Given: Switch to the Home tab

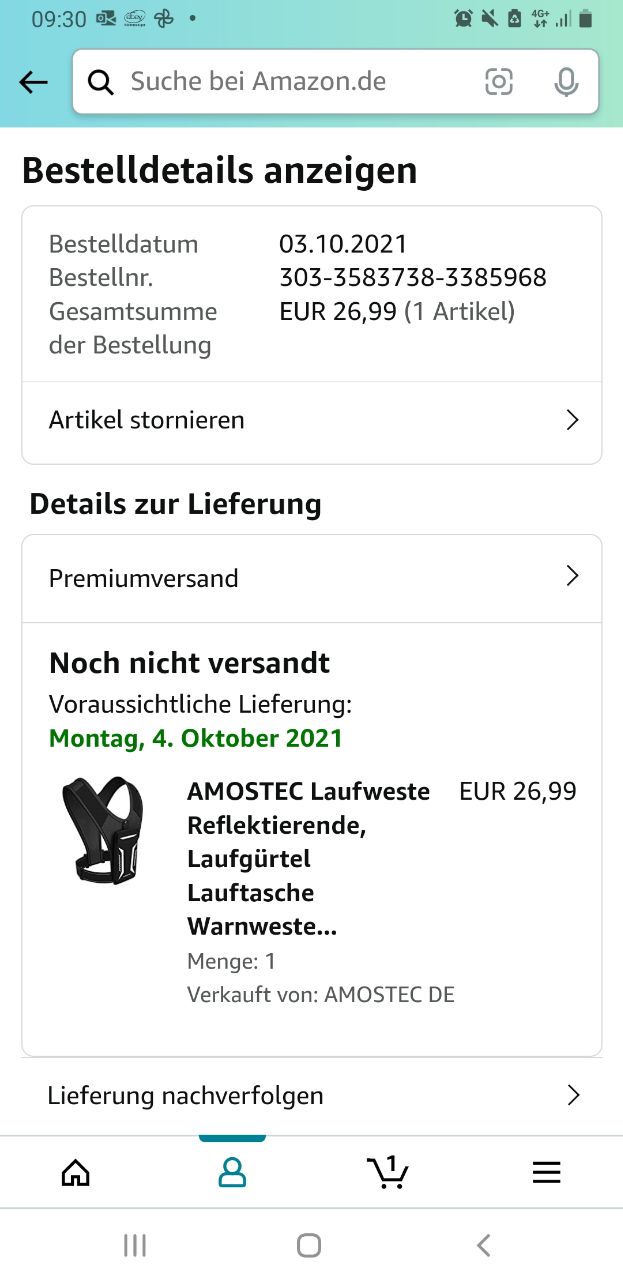Looking at the screenshot, I should 76,1172.
